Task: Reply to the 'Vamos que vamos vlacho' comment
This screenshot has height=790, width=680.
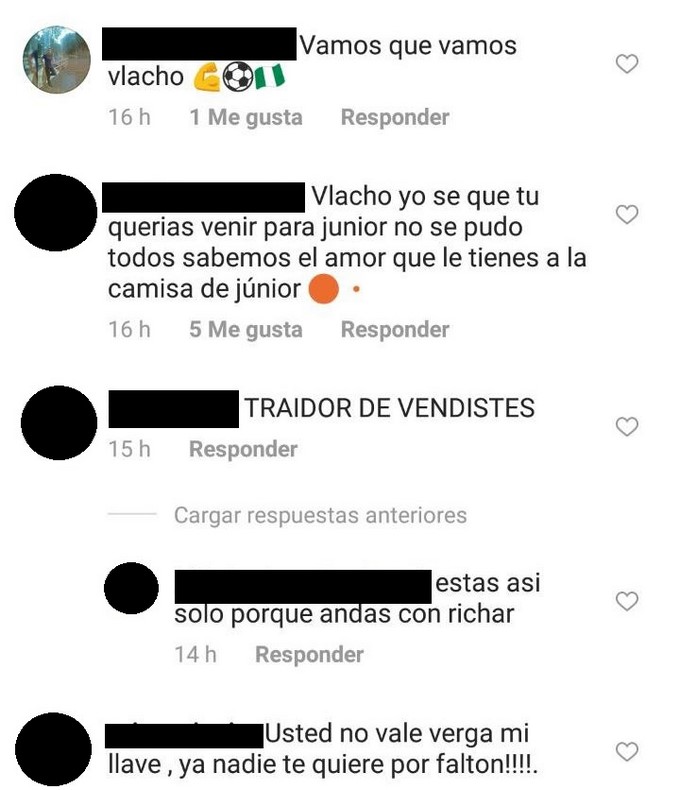Action: pyautogui.click(x=394, y=117)
